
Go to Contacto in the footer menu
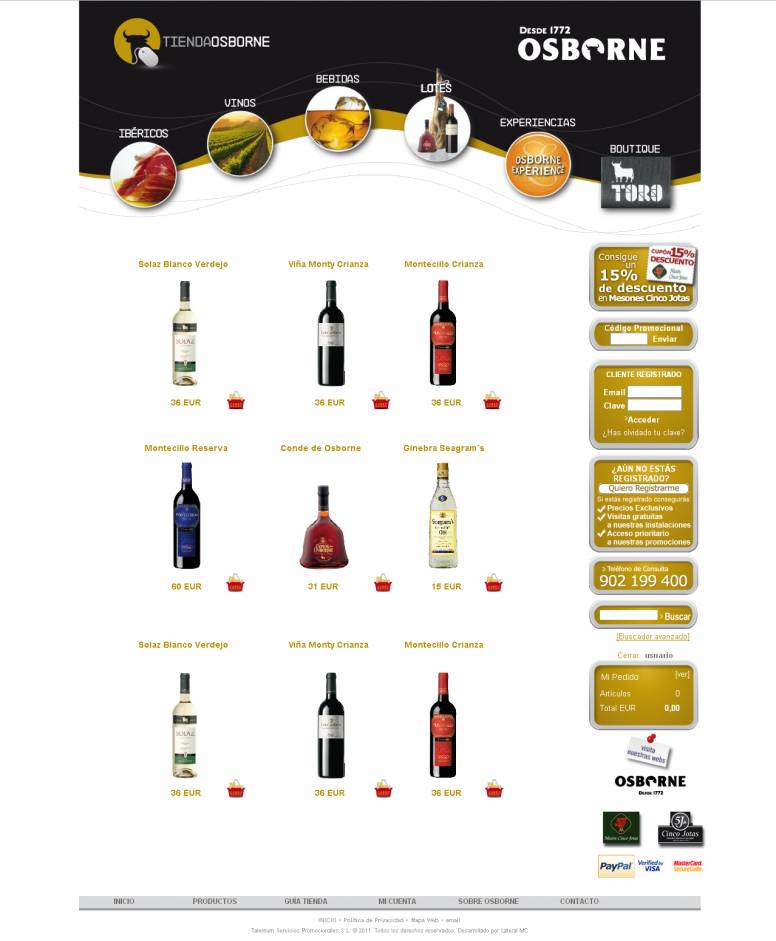[579, 901]
